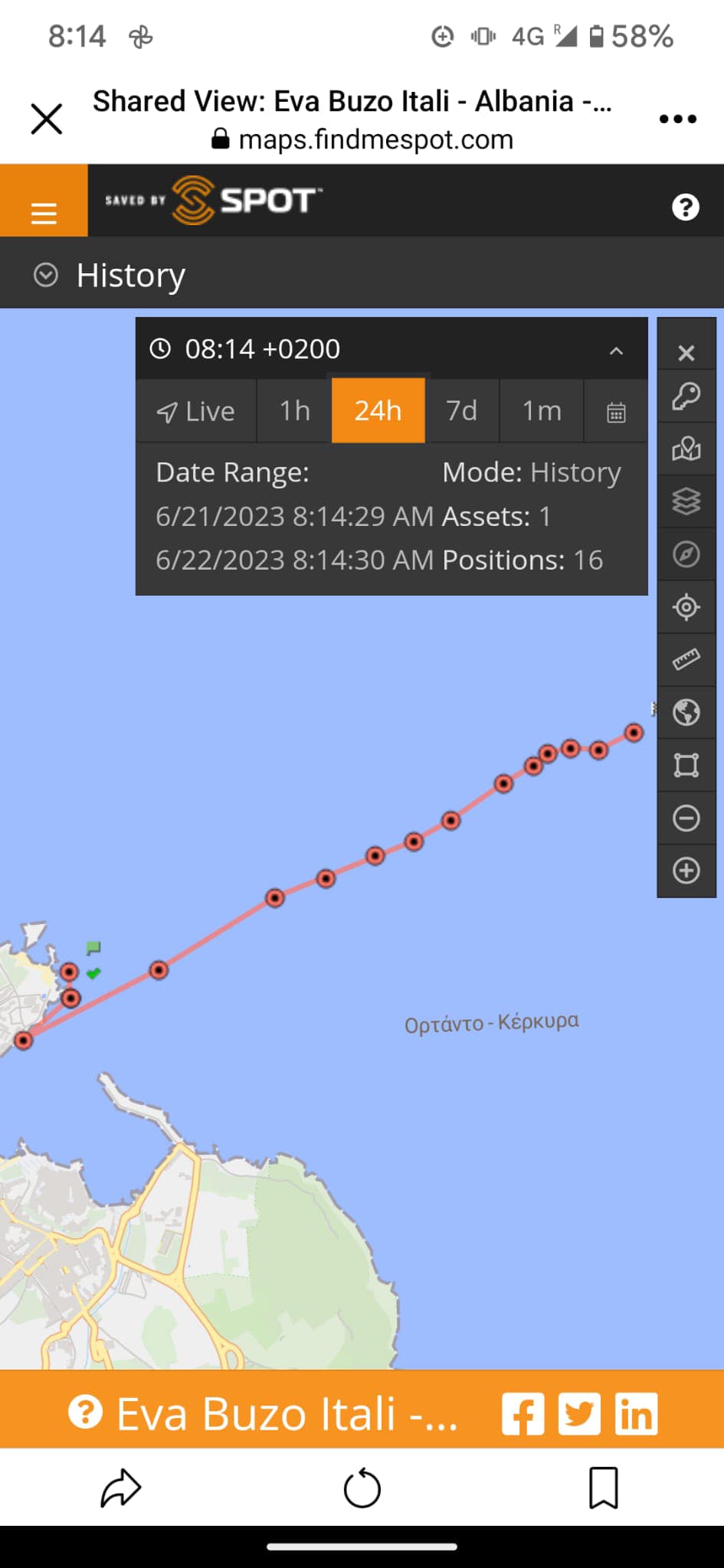Viewport: 724px width, 1568px height.
Task: Close the map tools sidebar
Action: point(686,353)
